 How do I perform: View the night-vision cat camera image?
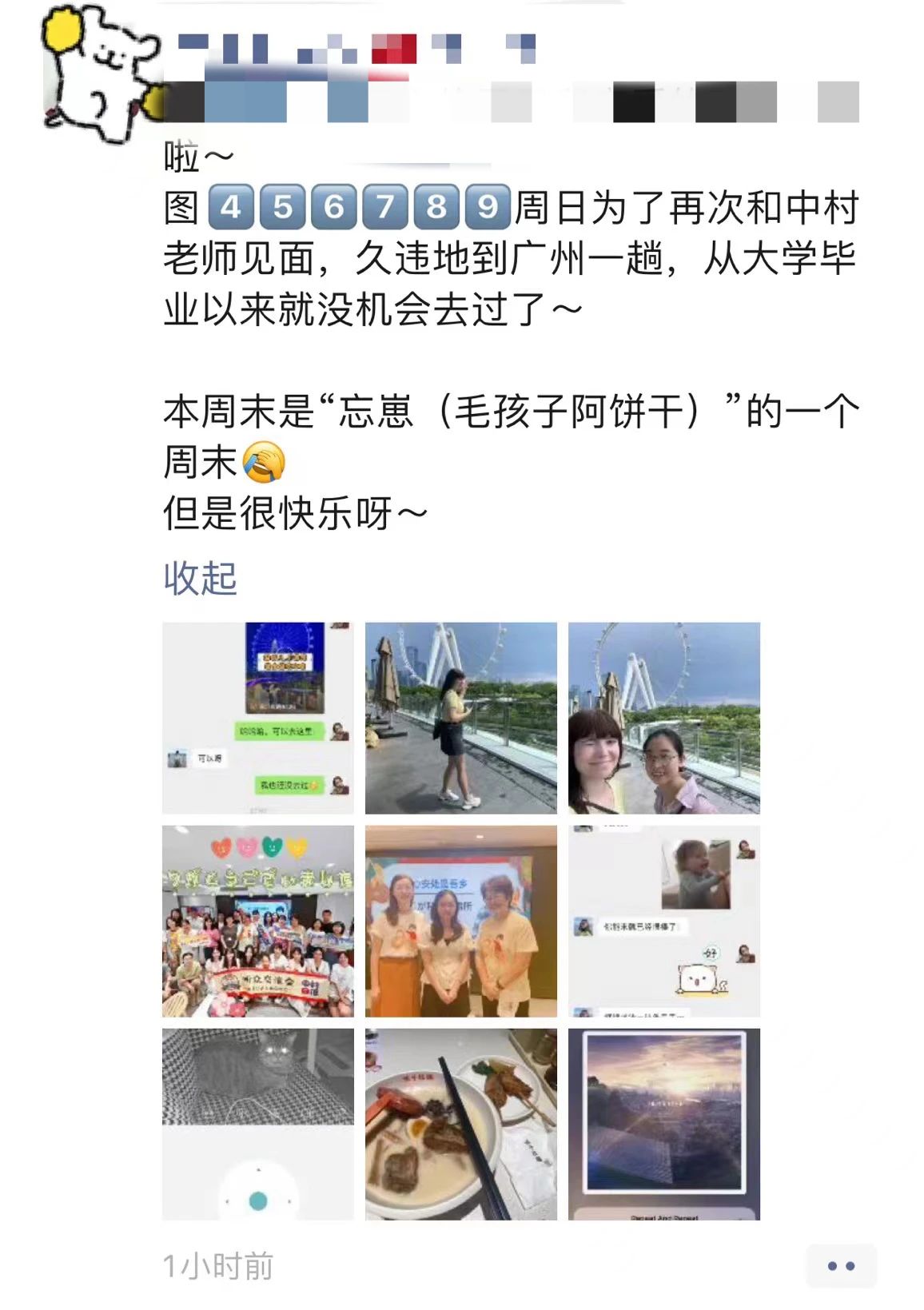(x=257, y=1124)
